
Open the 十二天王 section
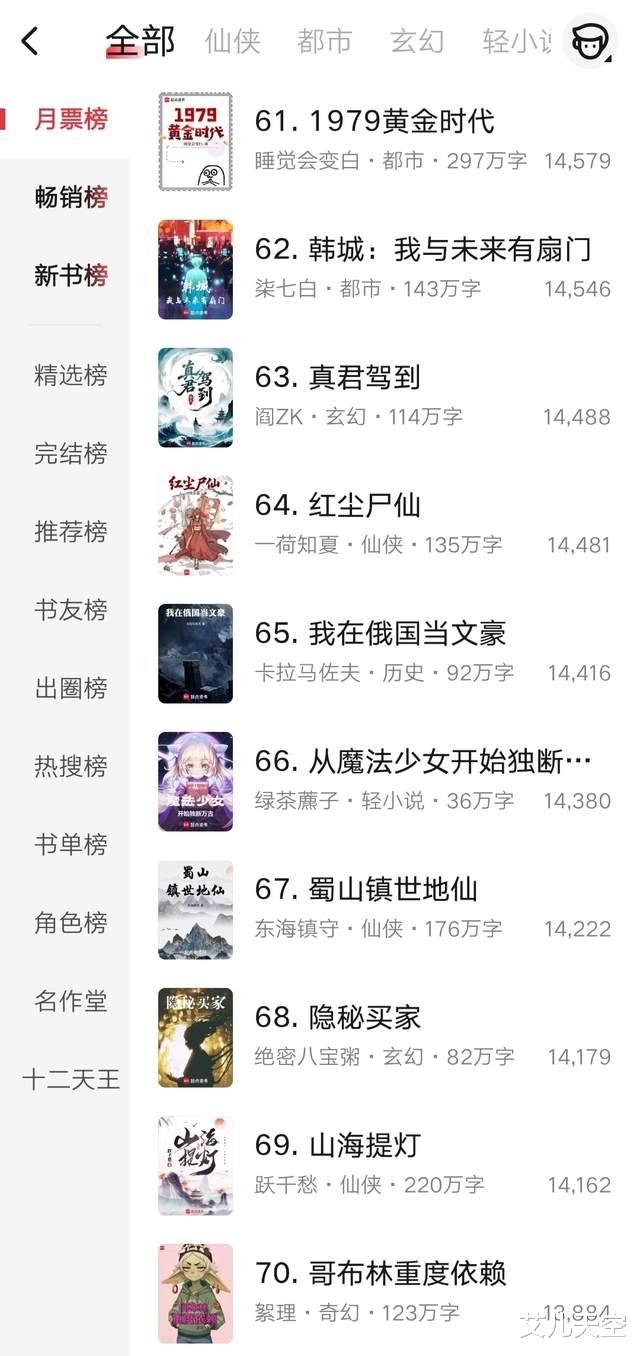(71, 1079)
